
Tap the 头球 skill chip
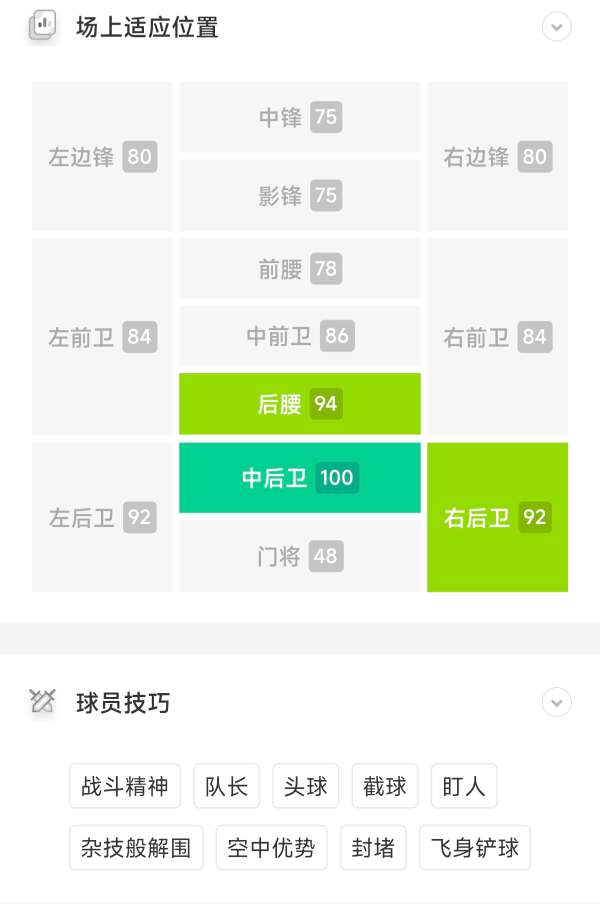pos(306,786)
